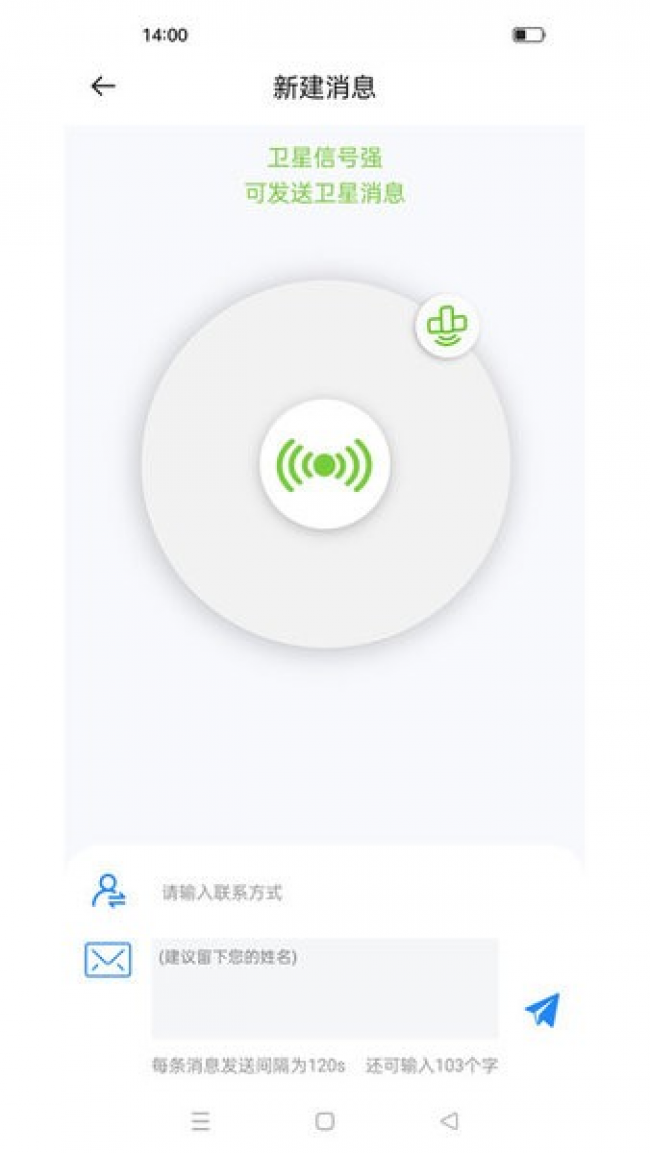The image size is (650, 1153).
Task: Open recent apps from navigation bar
Action: pyautogui.click(x=201, y=1121)
